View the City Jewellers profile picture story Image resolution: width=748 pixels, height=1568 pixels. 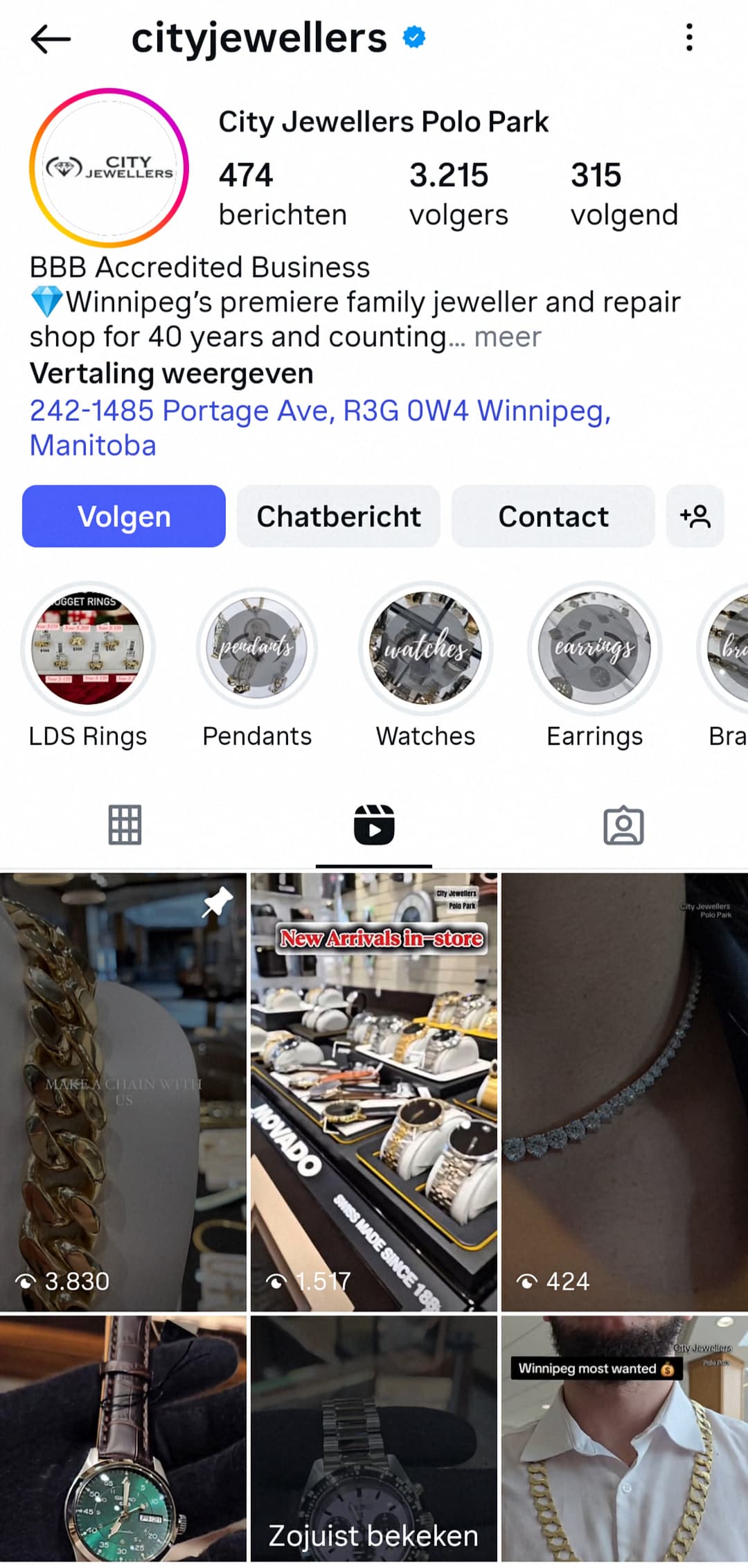109,168
